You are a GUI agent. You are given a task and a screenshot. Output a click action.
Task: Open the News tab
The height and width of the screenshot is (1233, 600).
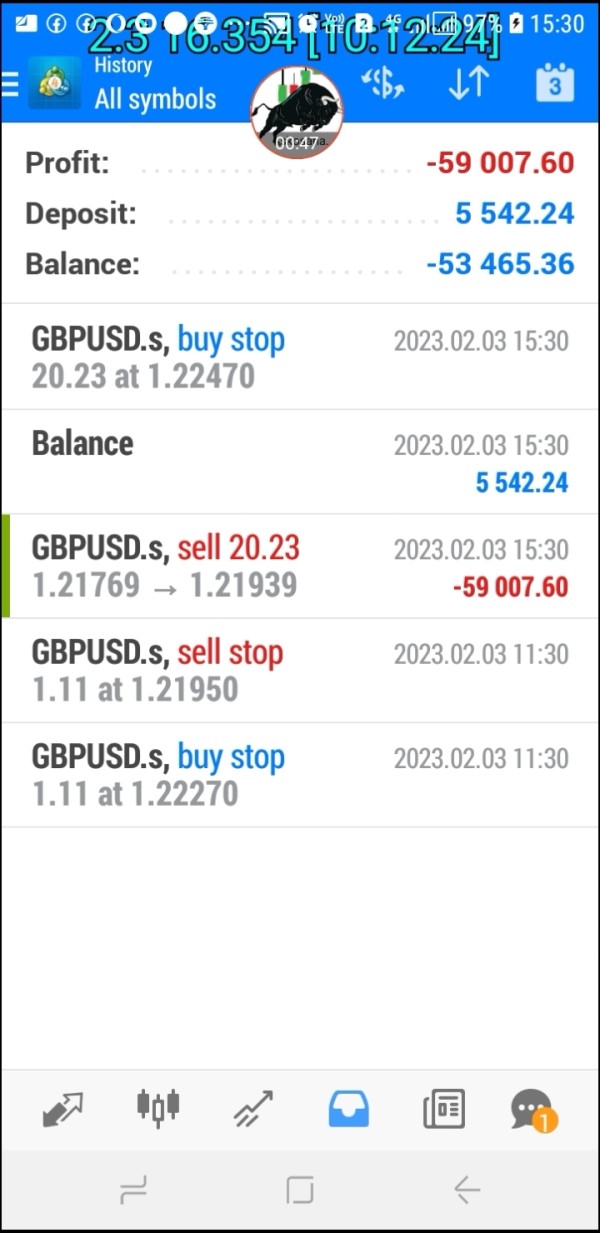tap(443, 1109)
